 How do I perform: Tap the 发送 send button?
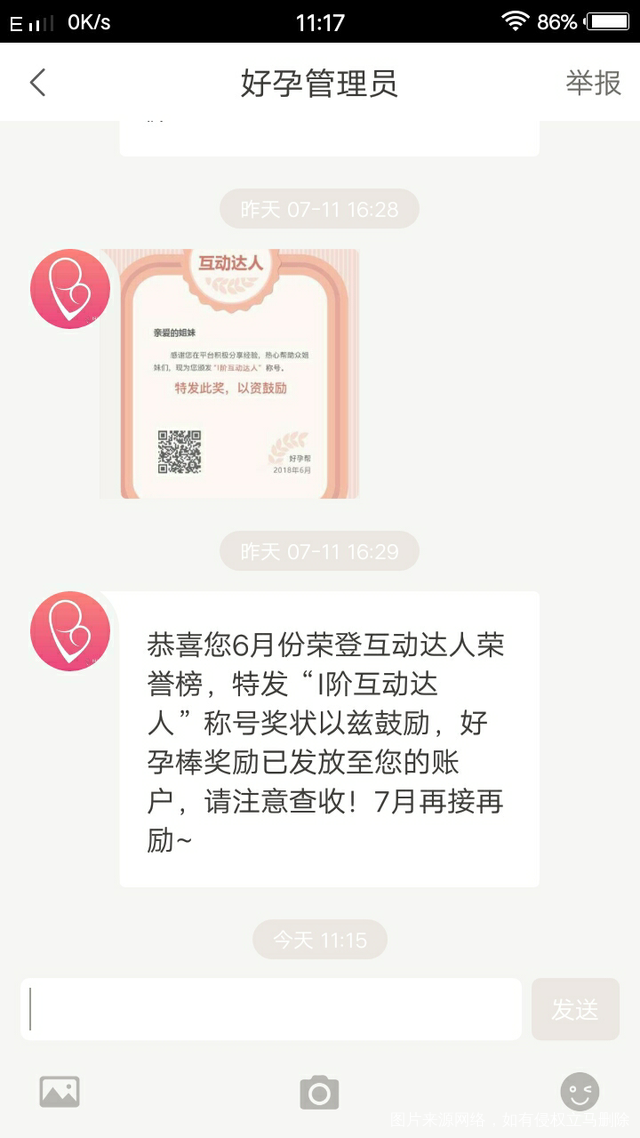(x=575, y=1009)
